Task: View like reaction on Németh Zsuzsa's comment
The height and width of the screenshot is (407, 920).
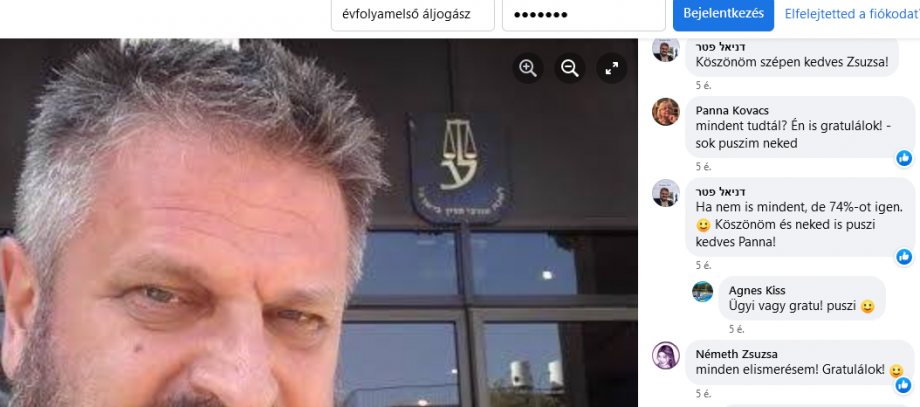Action: click(x=904, y=385)
